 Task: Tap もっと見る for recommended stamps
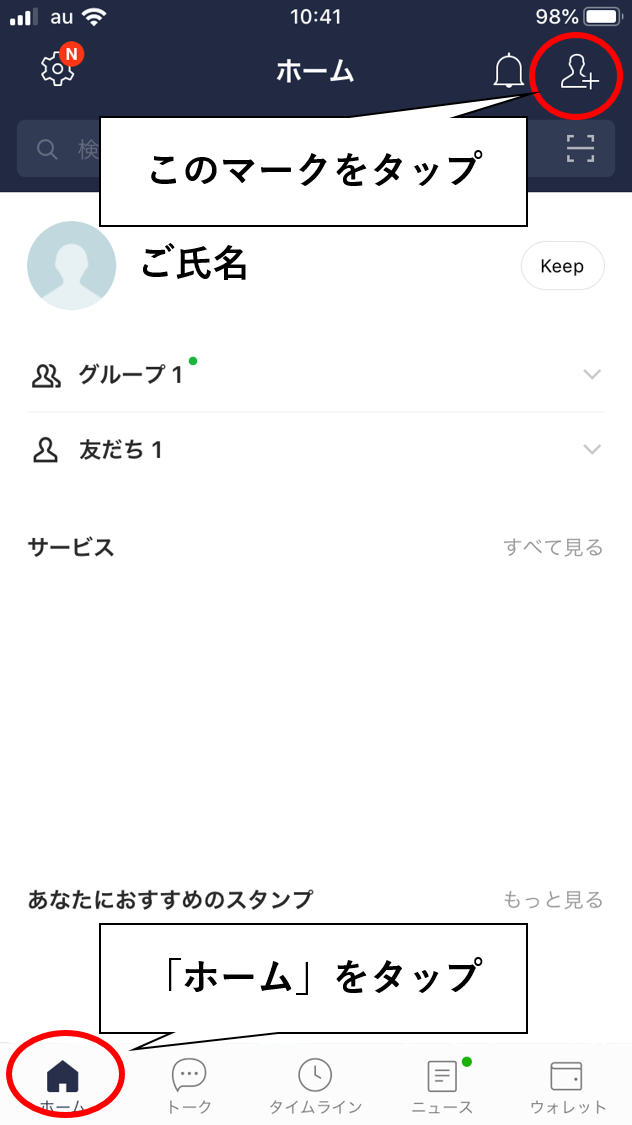[x=553, y=900]
